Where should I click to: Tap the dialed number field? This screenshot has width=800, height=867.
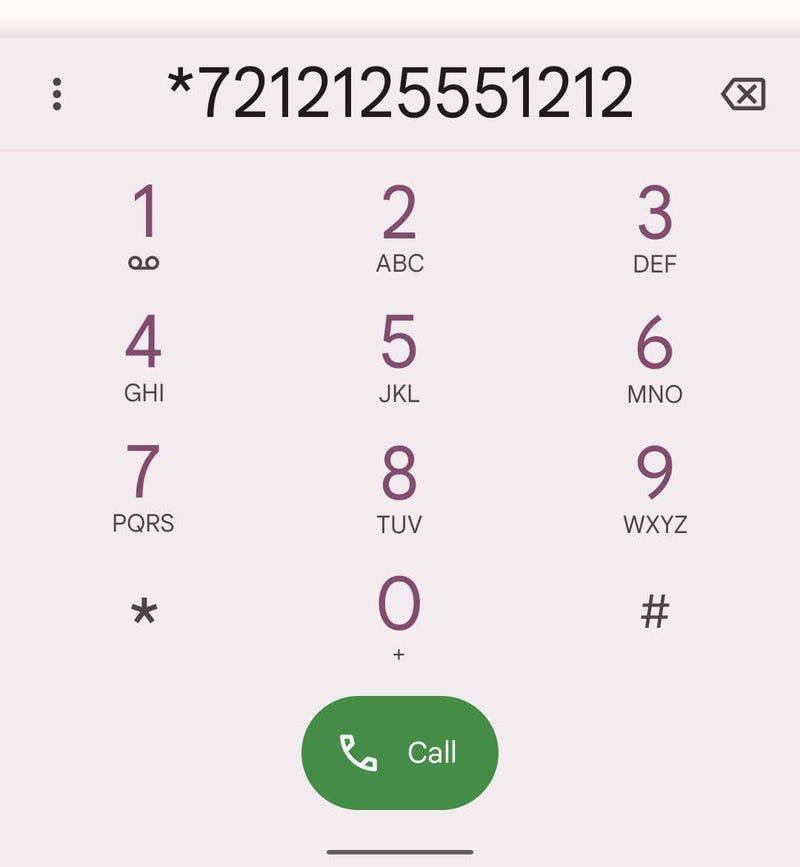pos(399,95)
